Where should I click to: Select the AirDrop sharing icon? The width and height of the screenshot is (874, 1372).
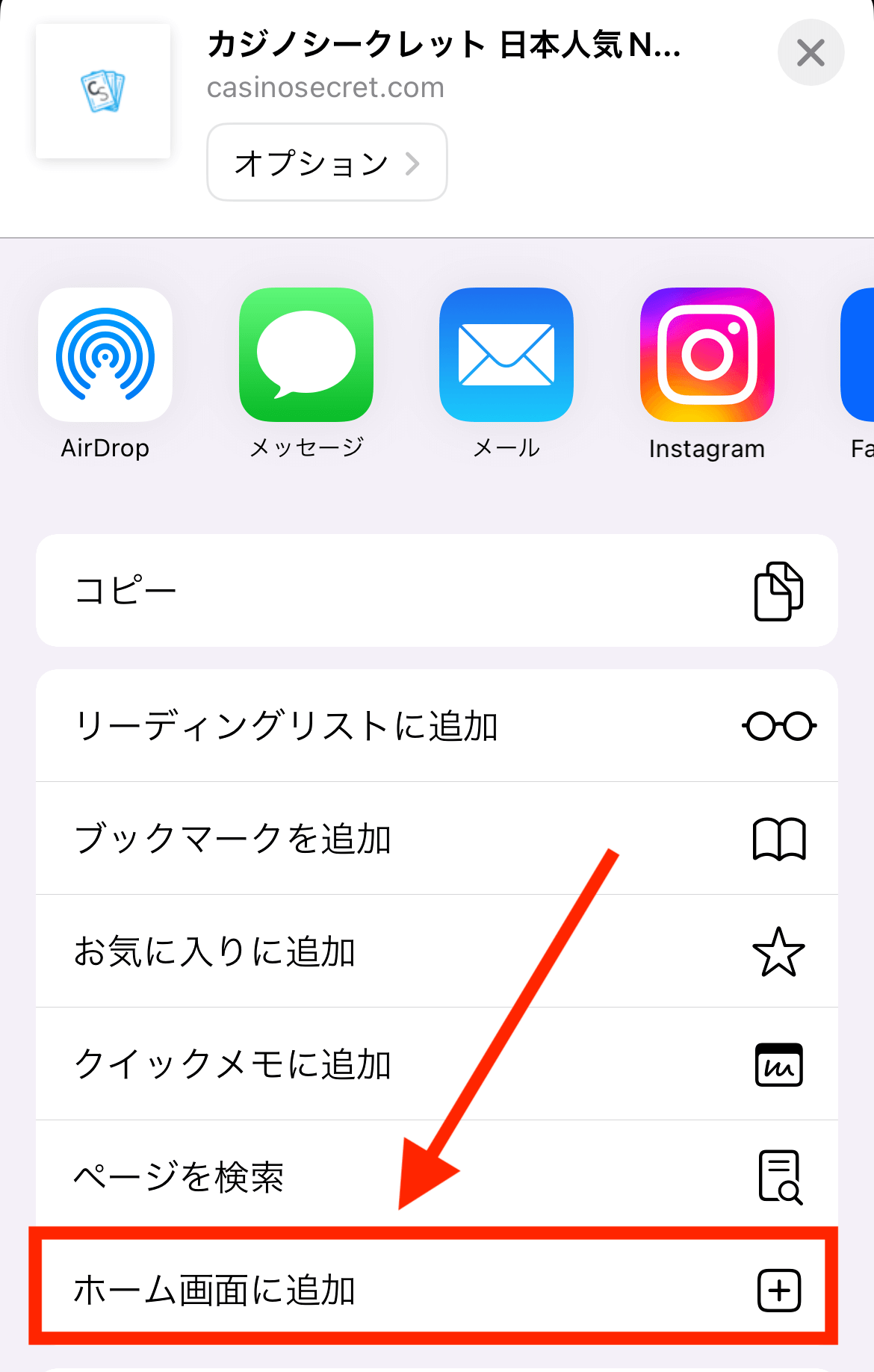(x=105, y=353)
